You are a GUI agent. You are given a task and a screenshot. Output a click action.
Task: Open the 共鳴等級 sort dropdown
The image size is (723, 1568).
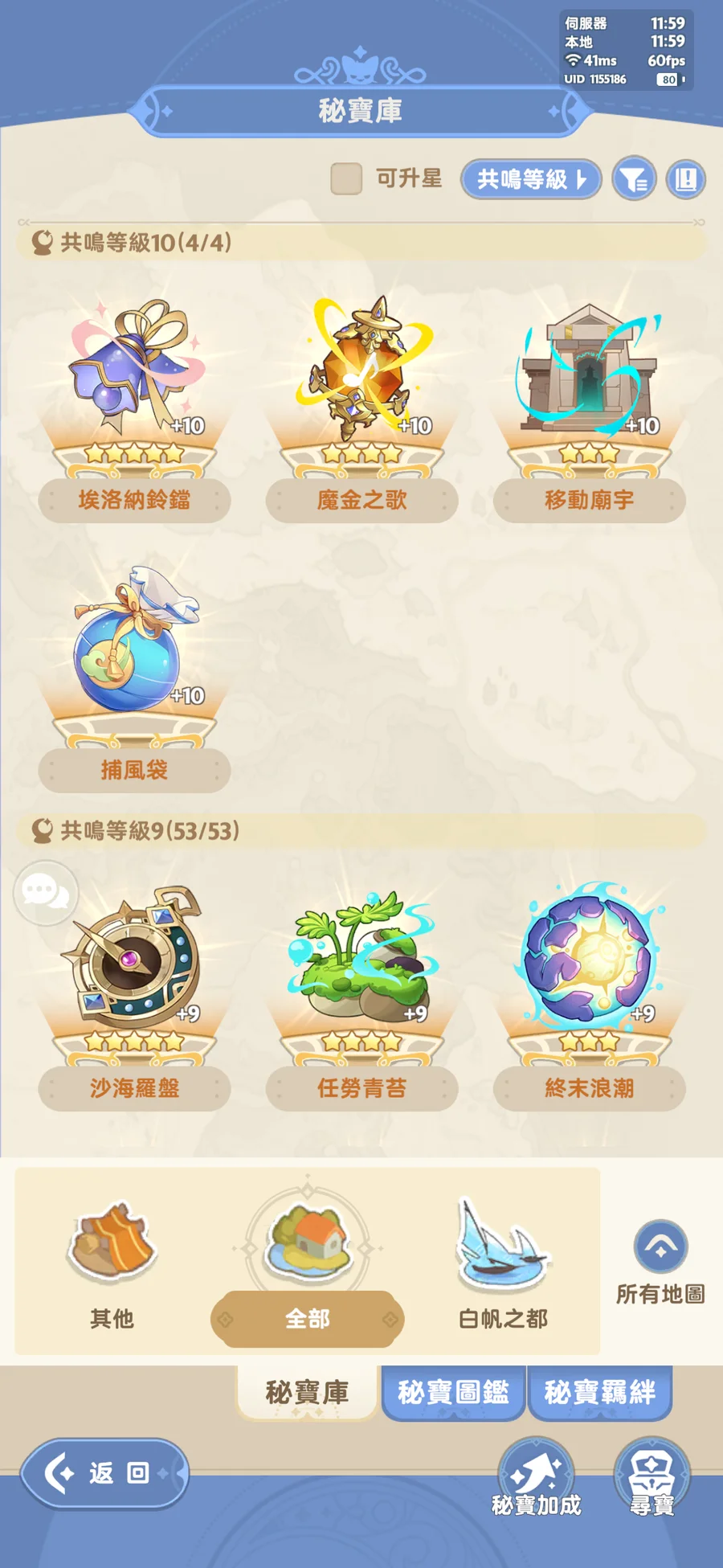[530, 179]
